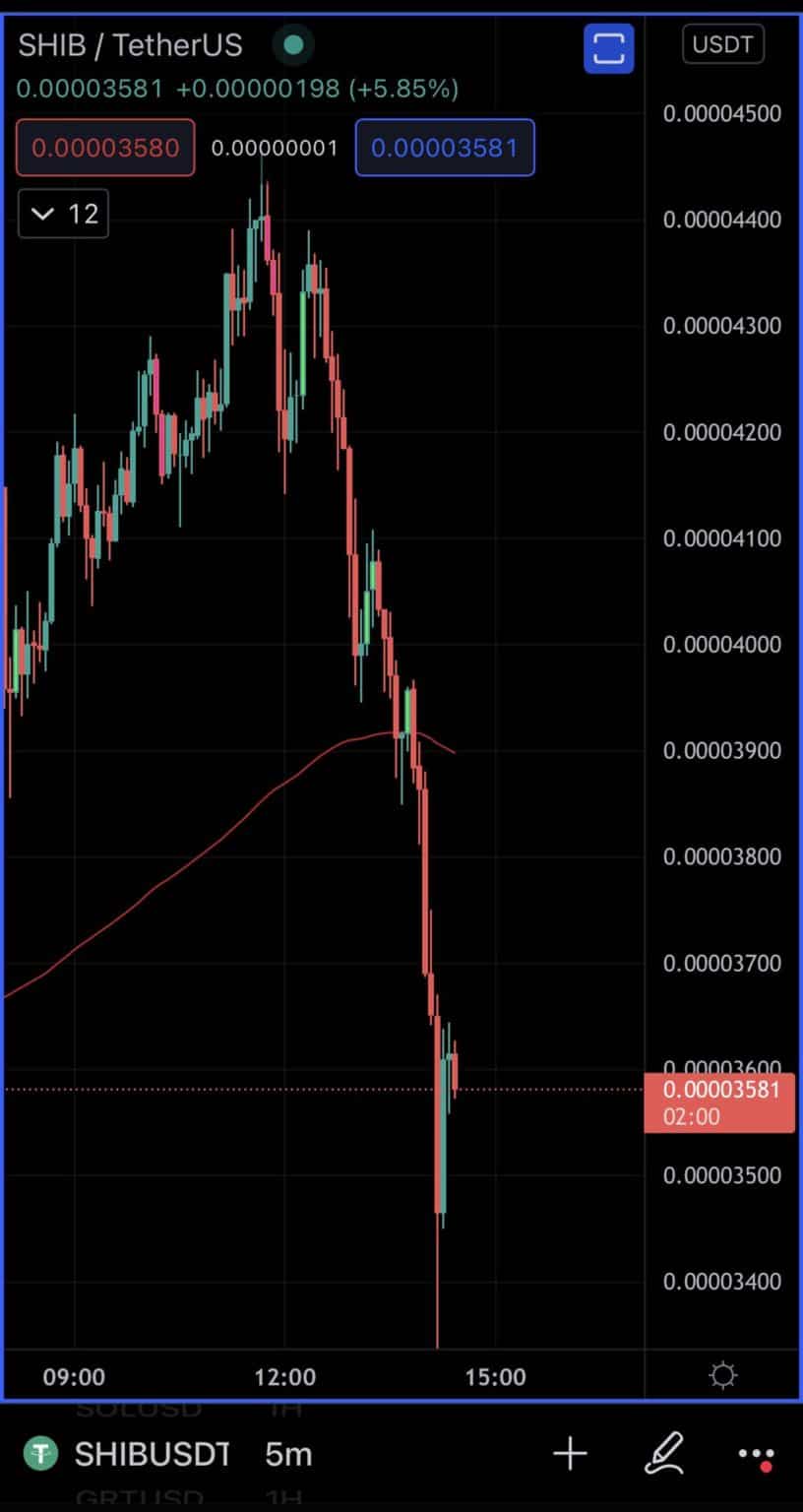Screen dimensions: 803x1512
Task: Open the drawing tools pencil
Action: pyautogui.click(x=664, y=1453)
